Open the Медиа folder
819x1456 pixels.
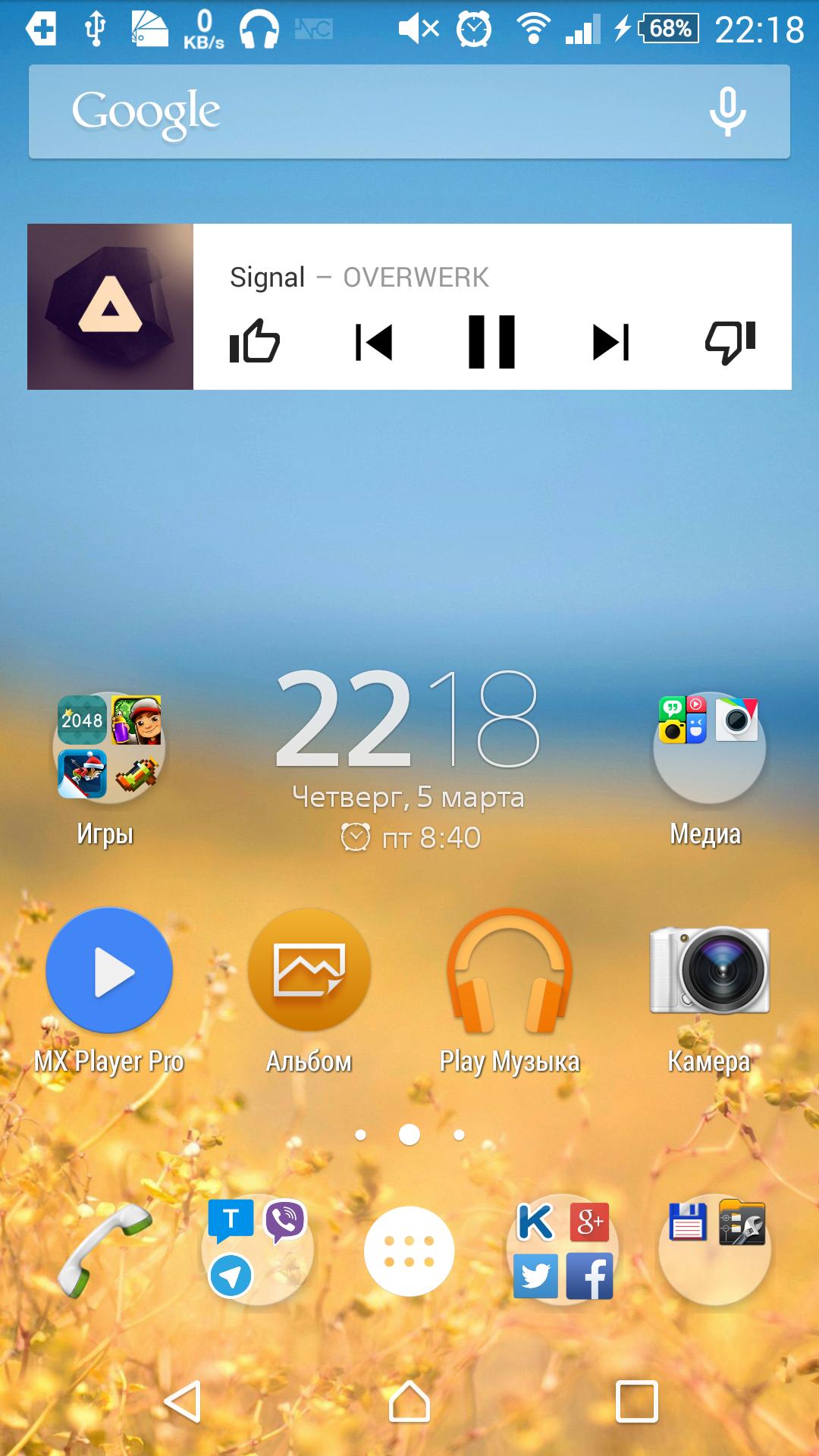[x=709, y=748]
